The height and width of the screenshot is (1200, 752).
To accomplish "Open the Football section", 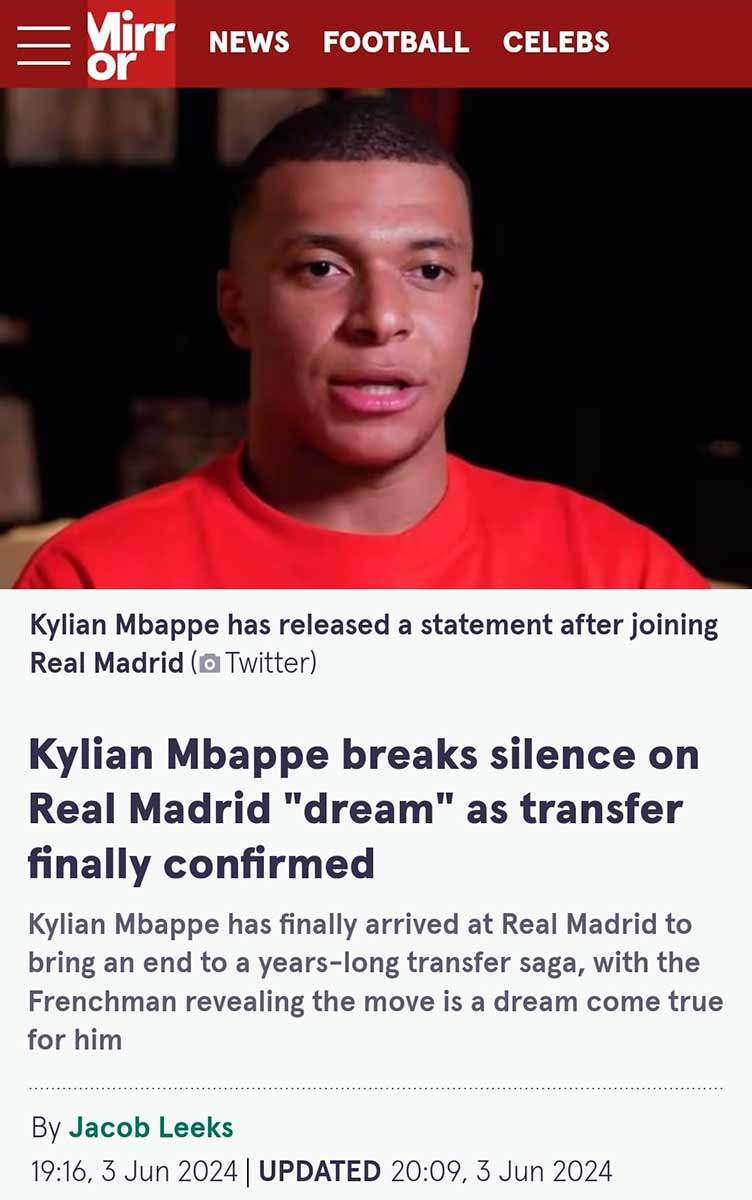I will (396, 42).
